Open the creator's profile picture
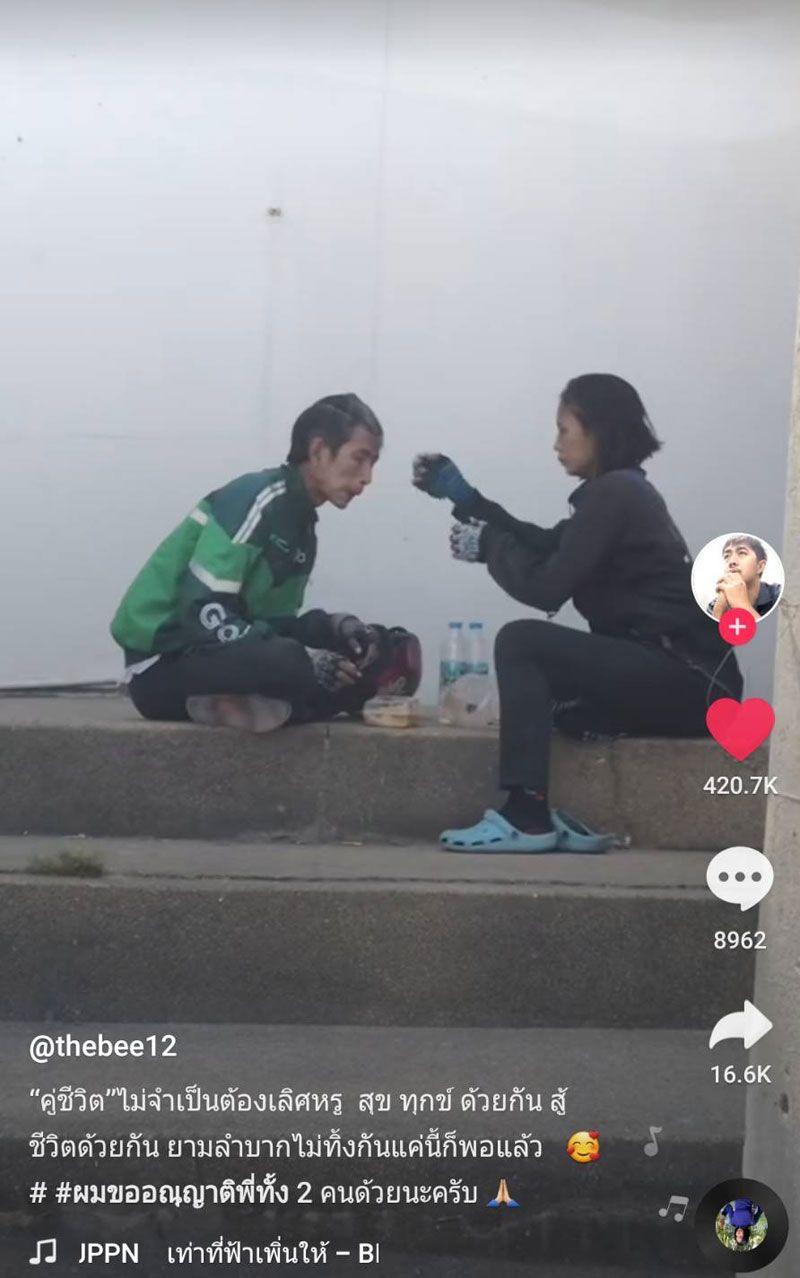This screenshot has height=1278, width=800. click(x=737, y=577)
